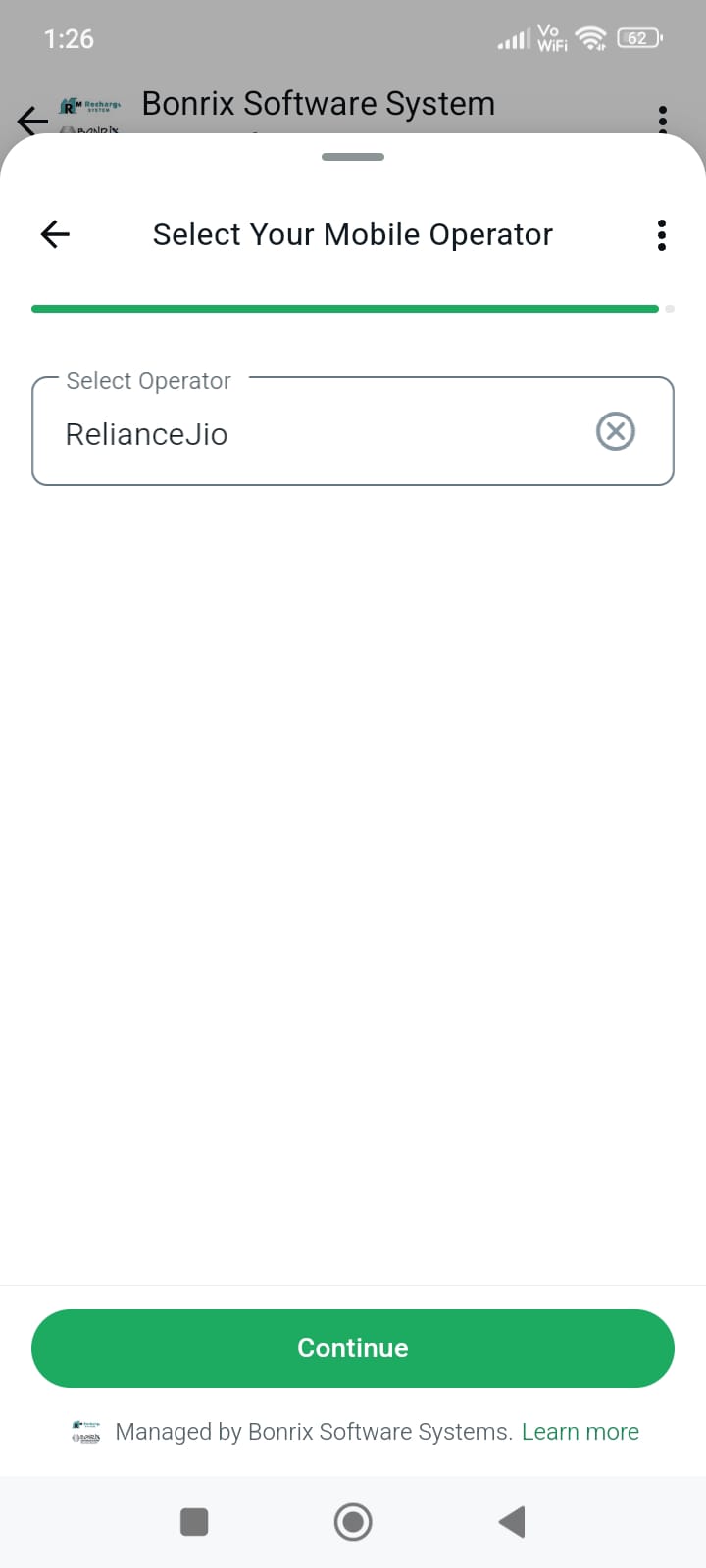Tap the system home button
This screenshot has height=1568, width=706.
353,1522
